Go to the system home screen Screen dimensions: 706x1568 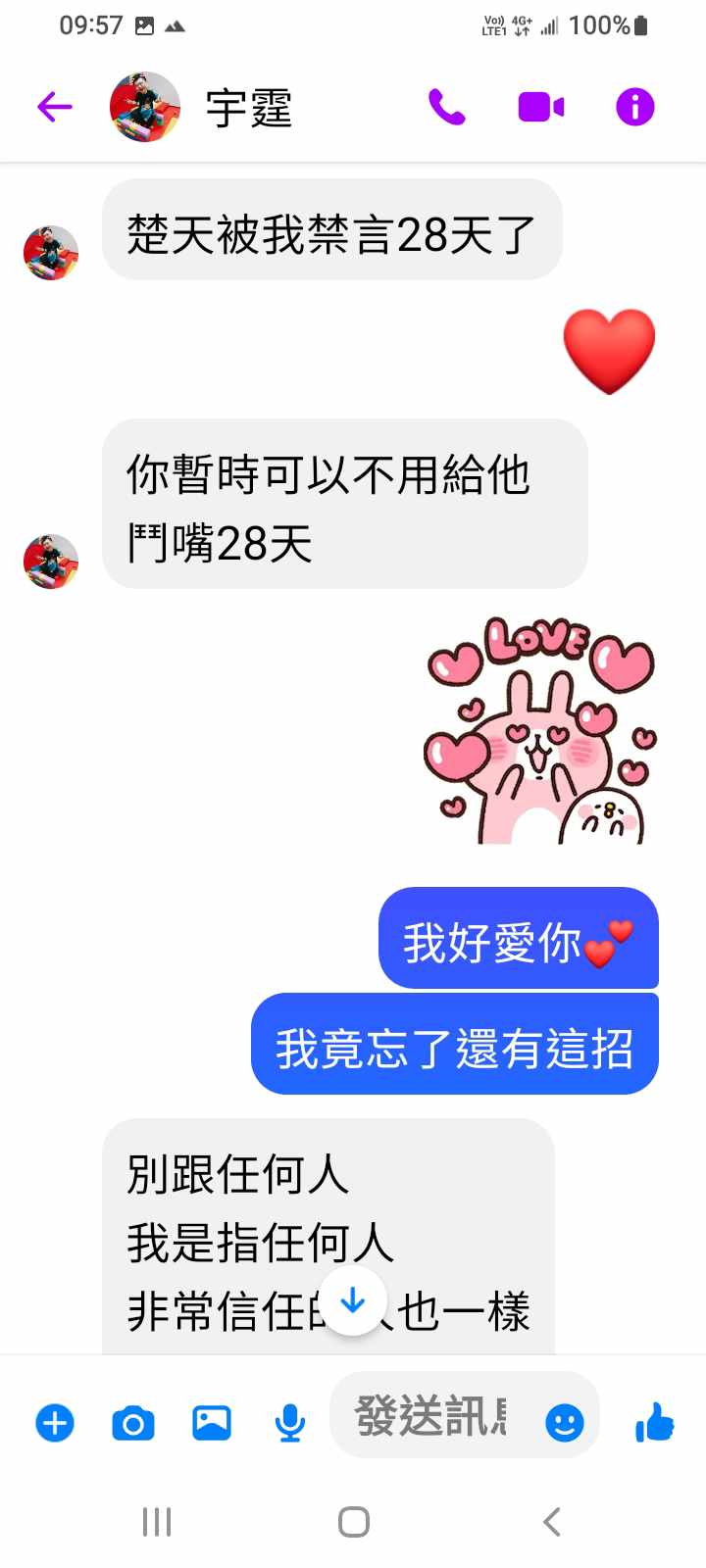[353, 1522]
